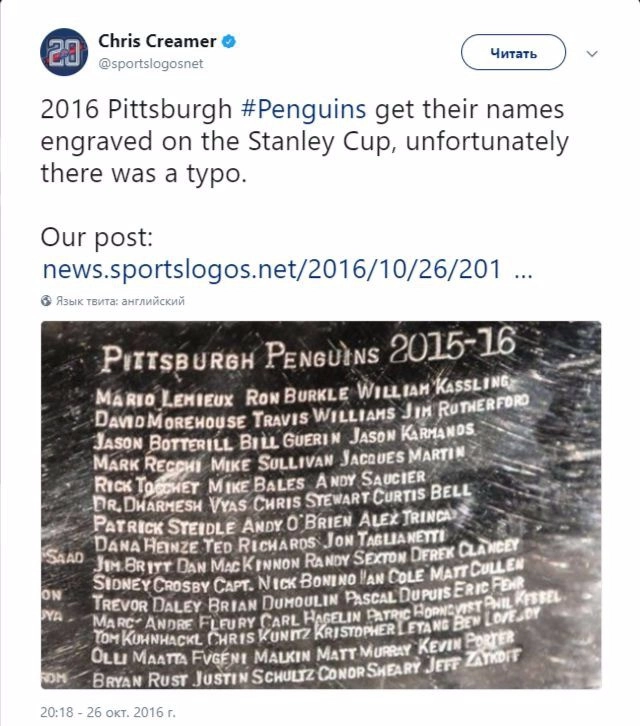Open the @sportslogosnet handle
The width and height of the screenshot is (640, 726).
click(149, 64)
